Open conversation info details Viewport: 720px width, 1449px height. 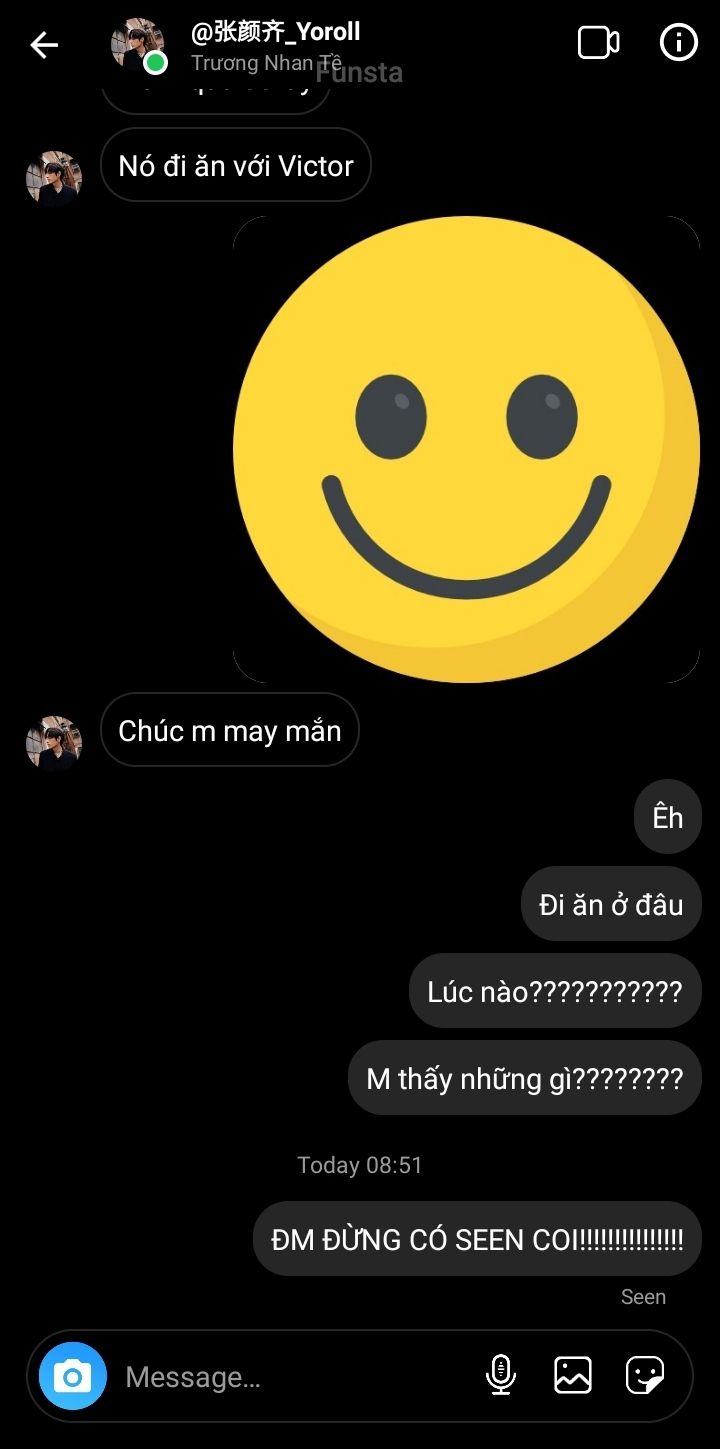pyautogui.click(x=679, y=43)
